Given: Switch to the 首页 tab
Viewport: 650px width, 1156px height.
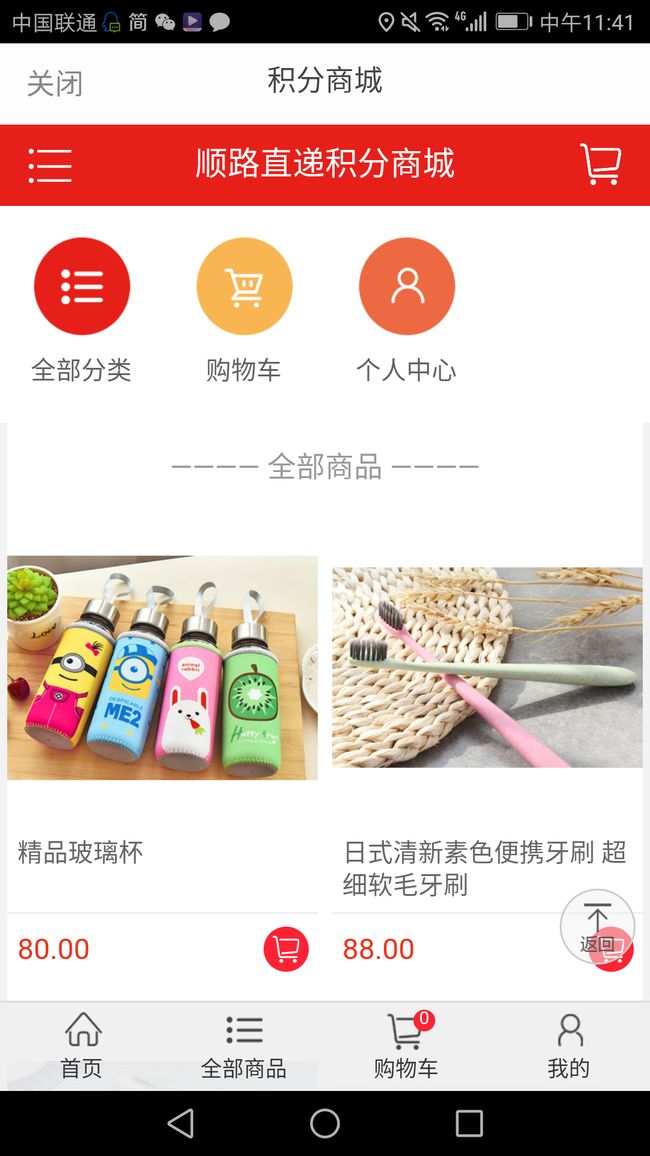Looking at the screenshot, I should 82,1045.
